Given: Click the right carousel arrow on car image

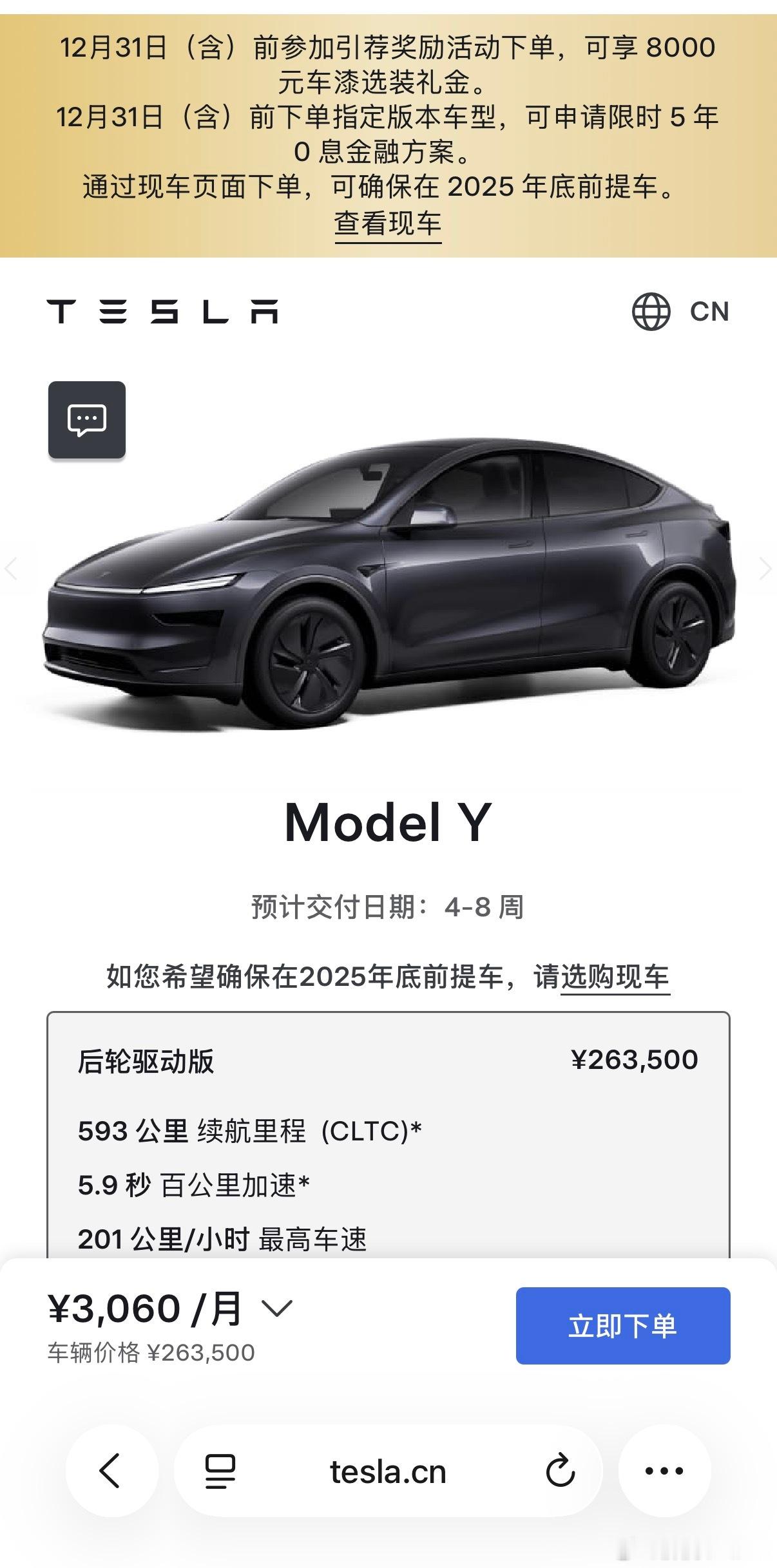Looking at the screenshot, I should [767, 568].
